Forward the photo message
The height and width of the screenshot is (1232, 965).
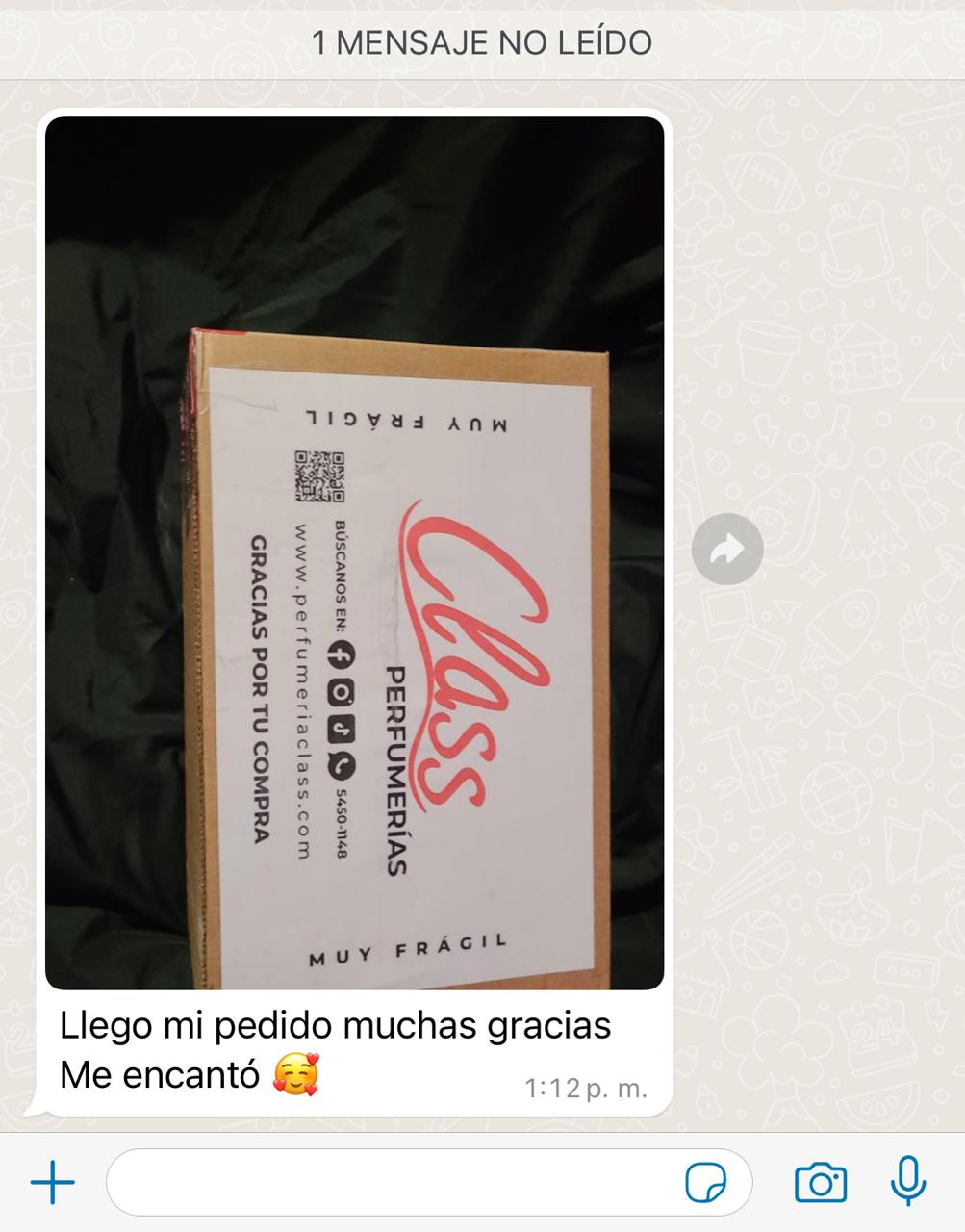click(727, 550)
